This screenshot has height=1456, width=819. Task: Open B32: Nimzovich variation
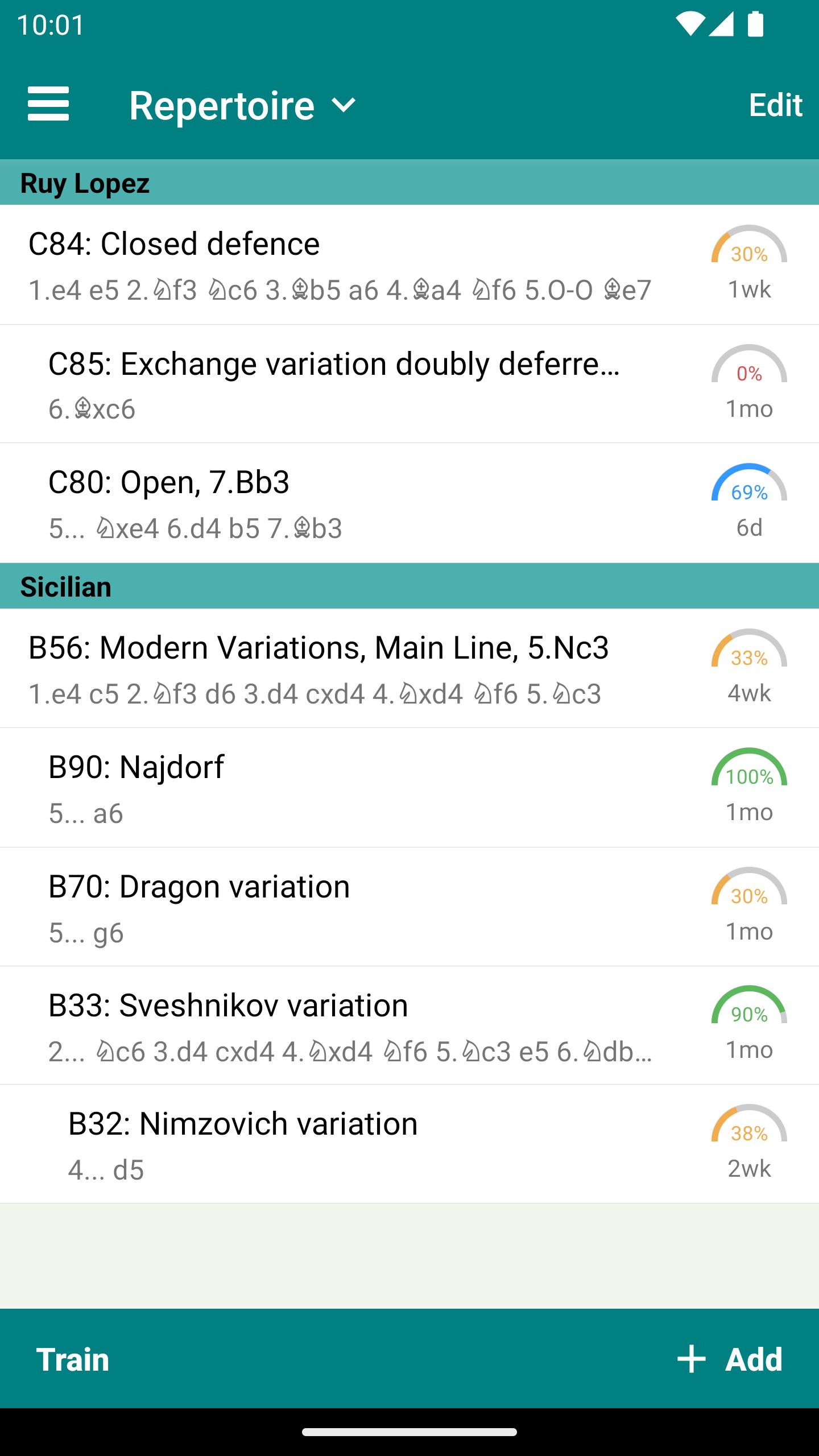click(409, 1144)
